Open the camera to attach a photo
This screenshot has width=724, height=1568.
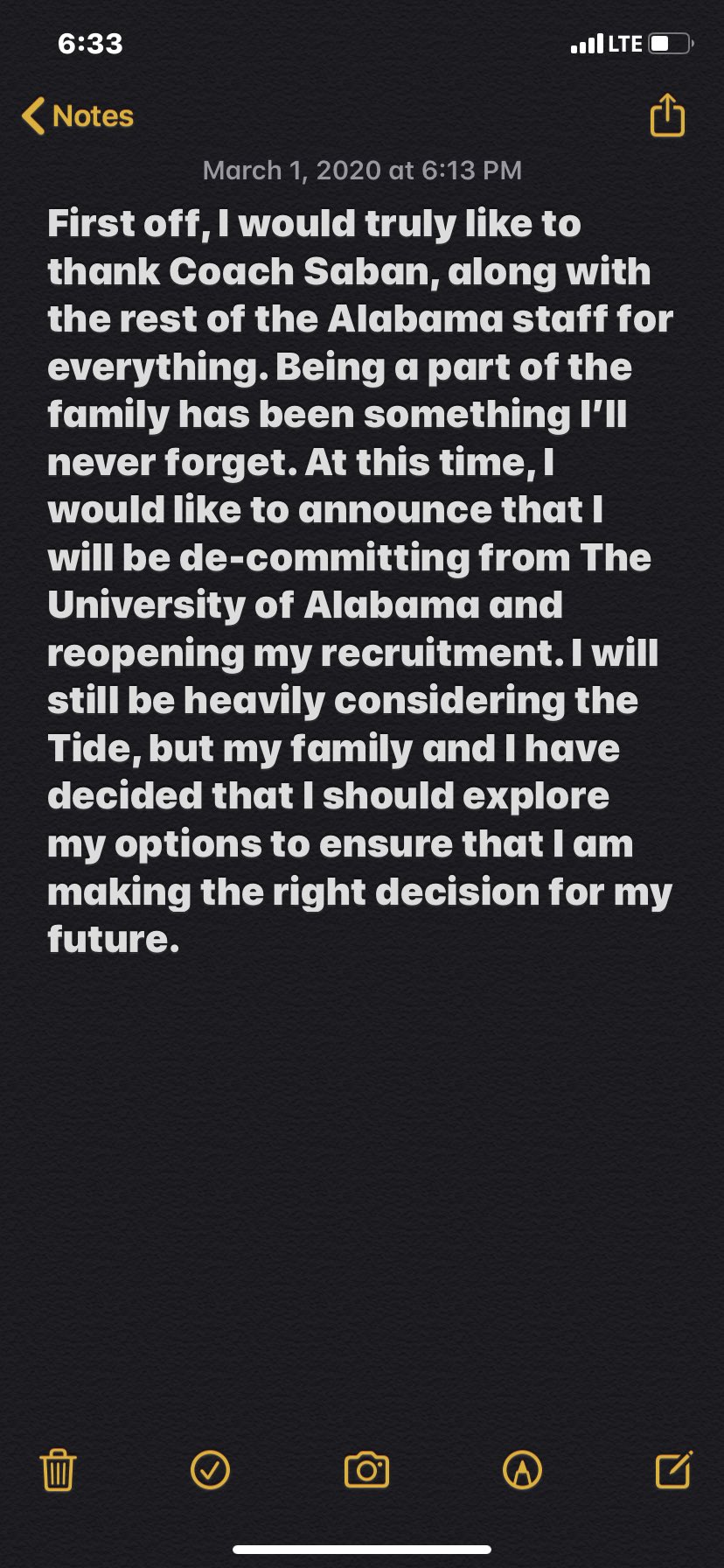click(x=366, y=1470)
